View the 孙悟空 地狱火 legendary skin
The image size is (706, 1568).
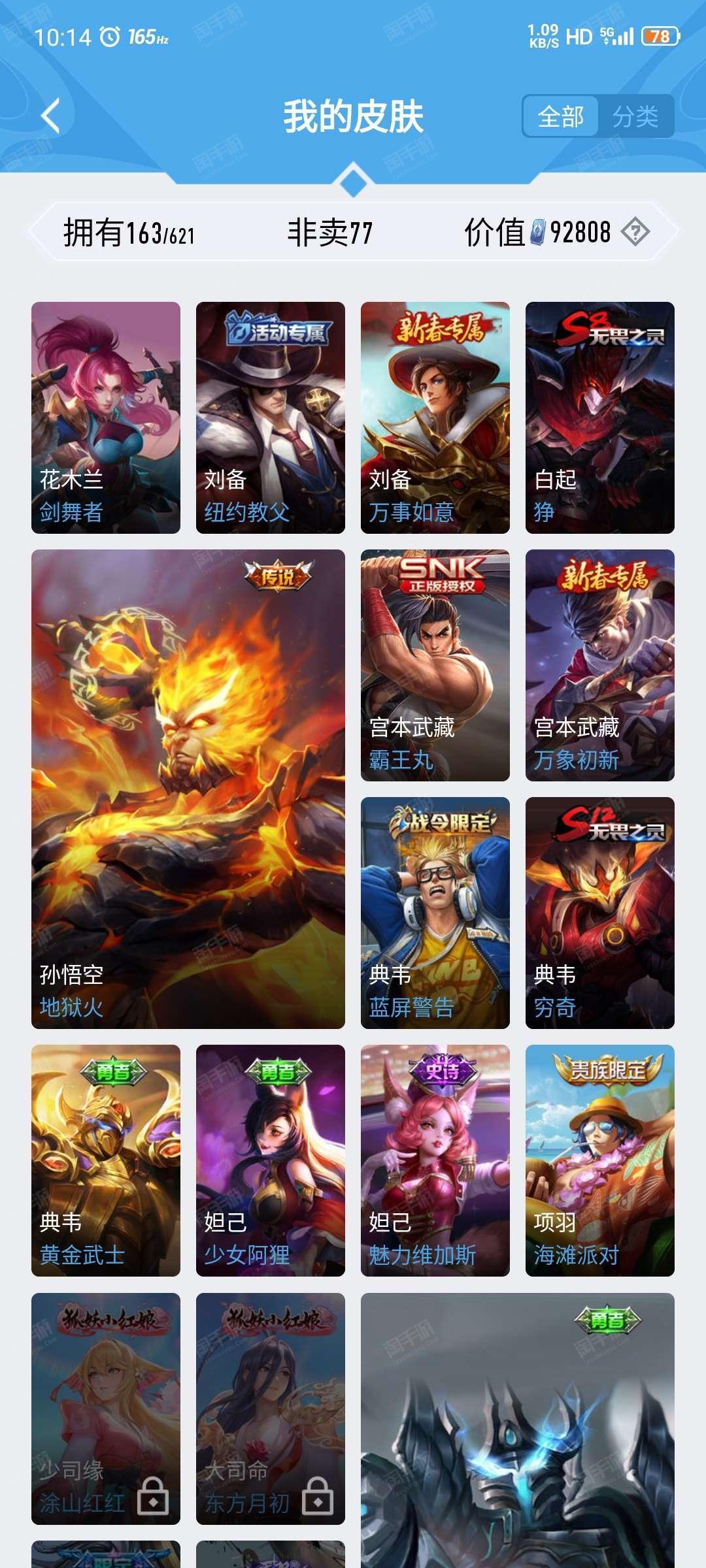click(x=188, y=789)
